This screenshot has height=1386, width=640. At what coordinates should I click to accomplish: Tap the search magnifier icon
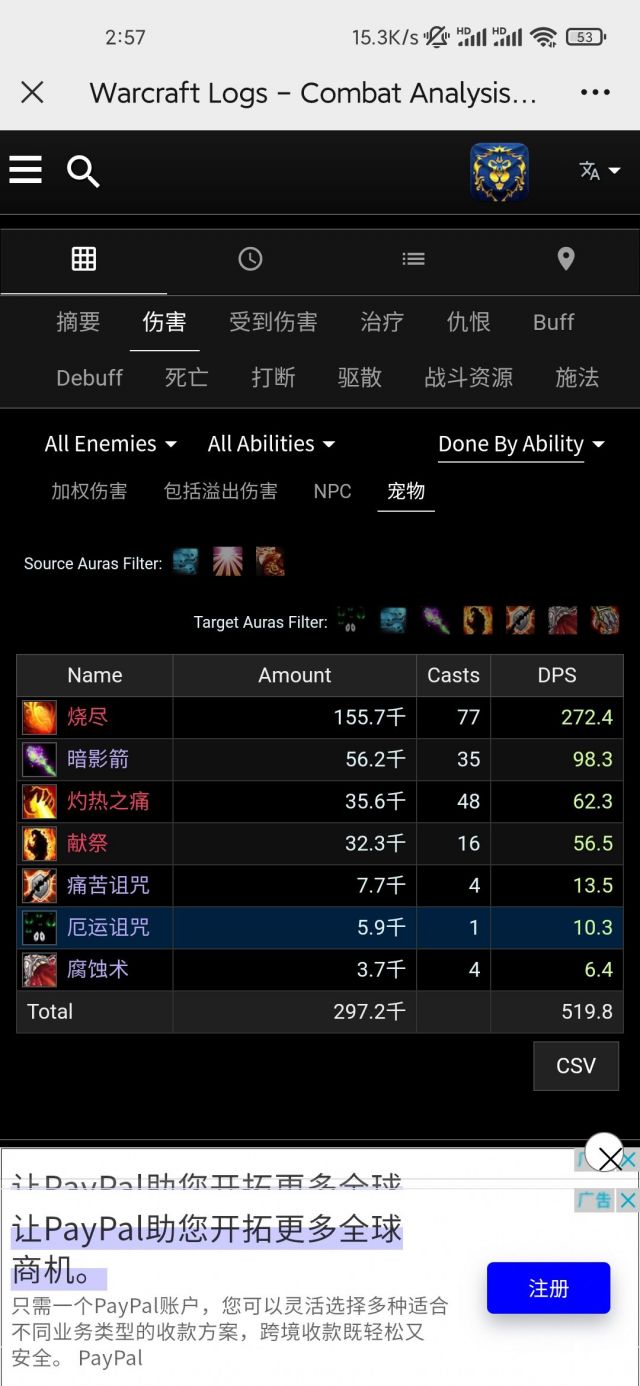click(83, 172)
